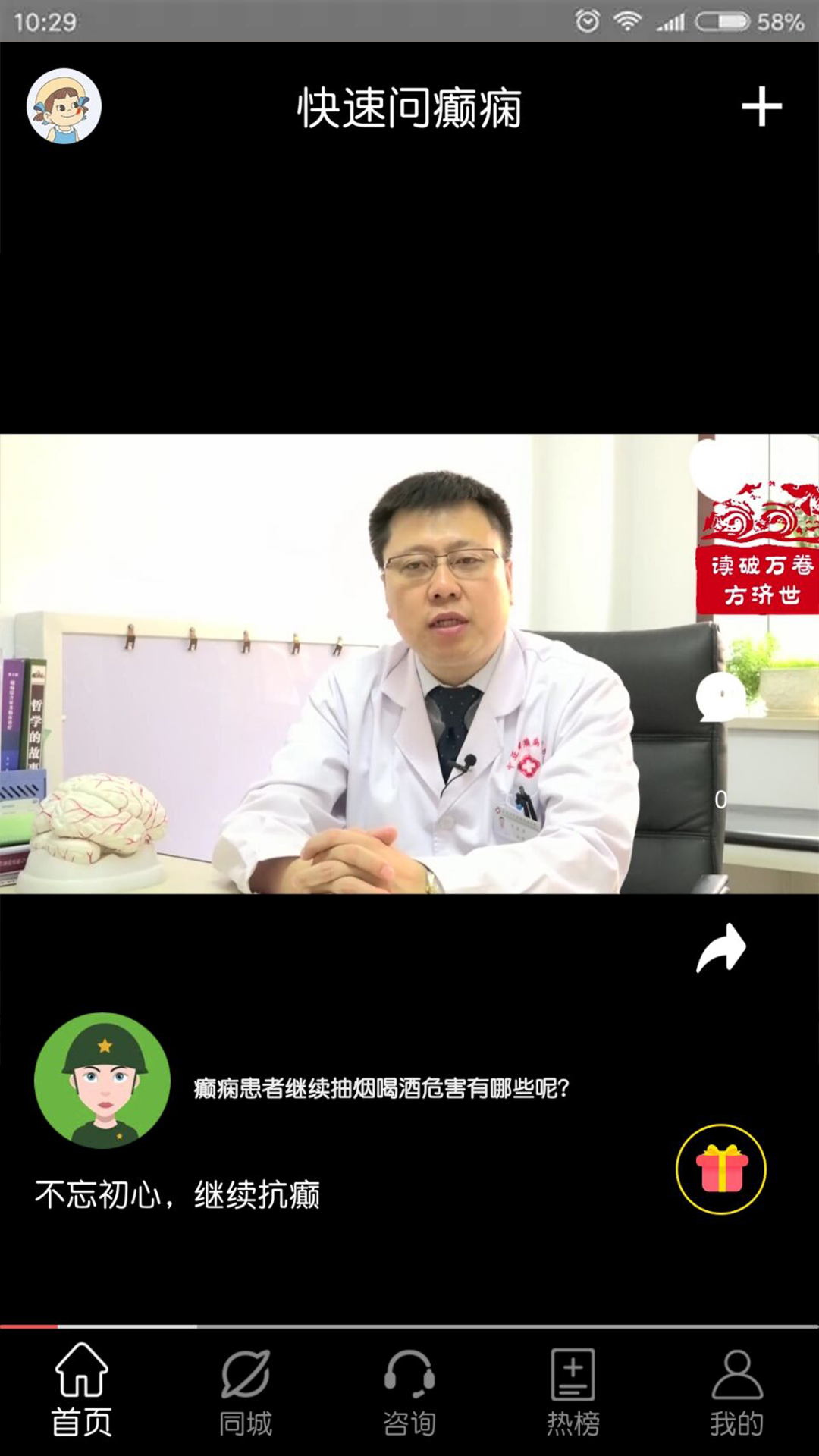Share this video using the arrow icon
This screenshot has height=1456, width=819.
click(721, 948)
